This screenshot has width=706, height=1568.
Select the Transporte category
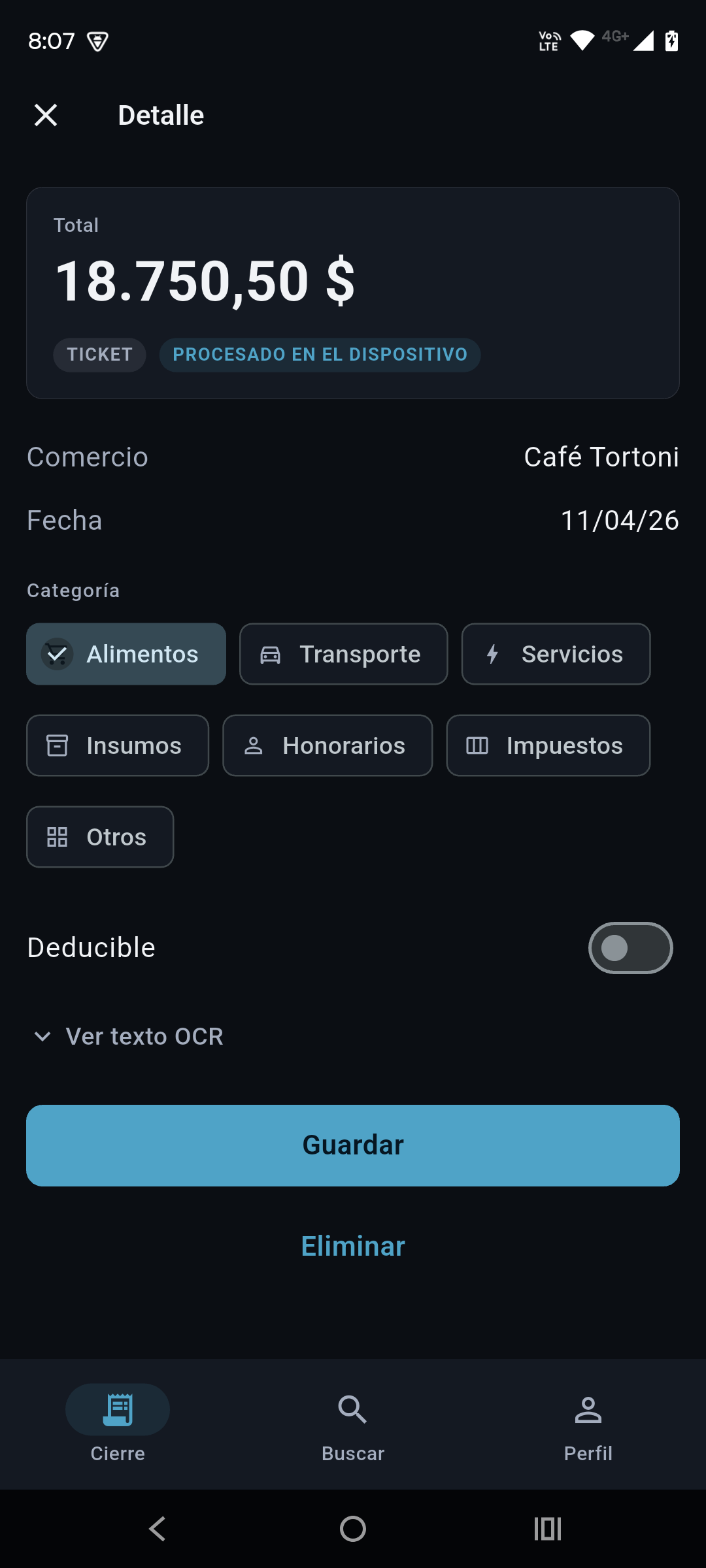(x=343, y=653)
